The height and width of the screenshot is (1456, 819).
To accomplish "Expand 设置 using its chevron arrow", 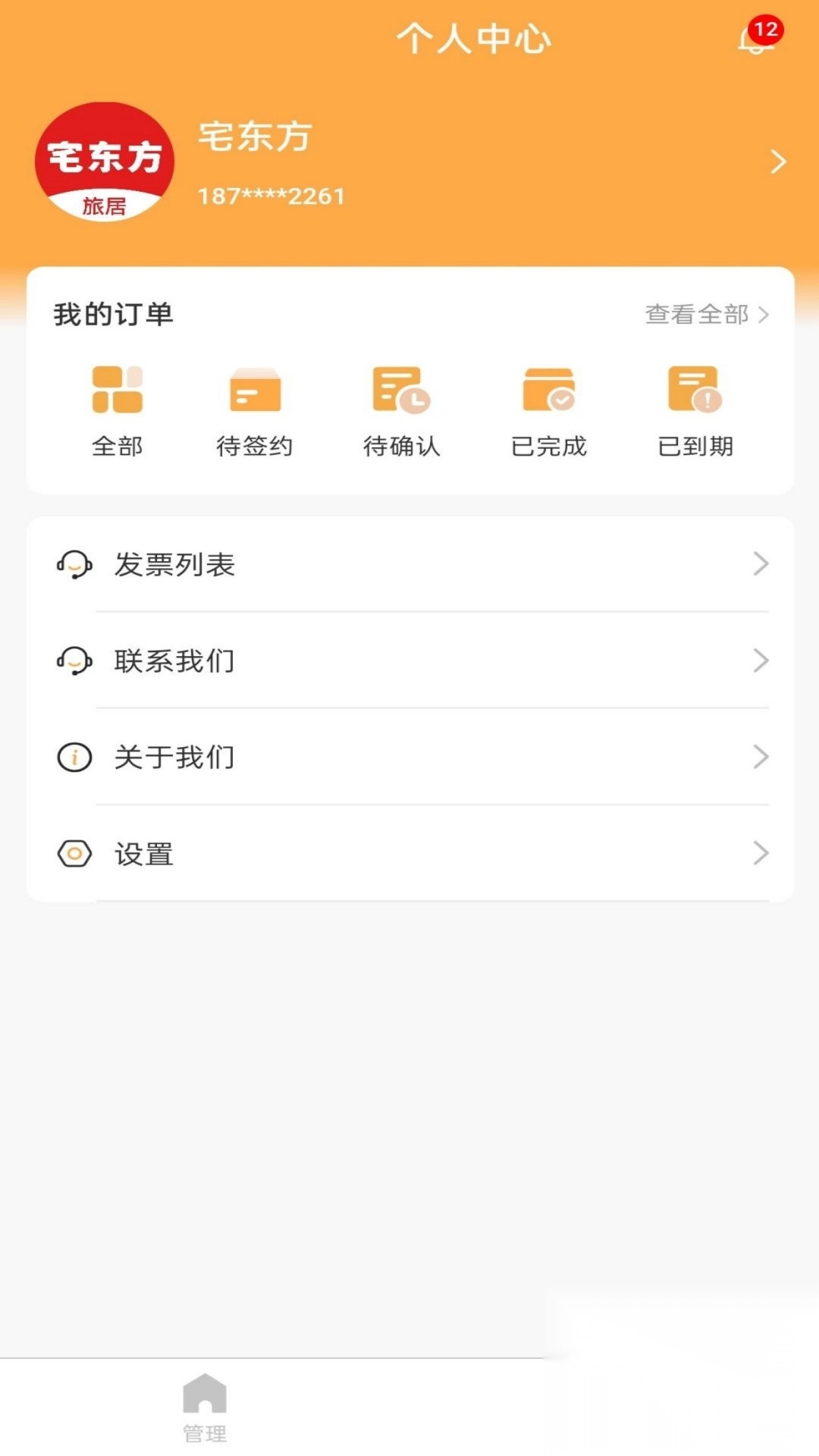I will coord(761,854).
